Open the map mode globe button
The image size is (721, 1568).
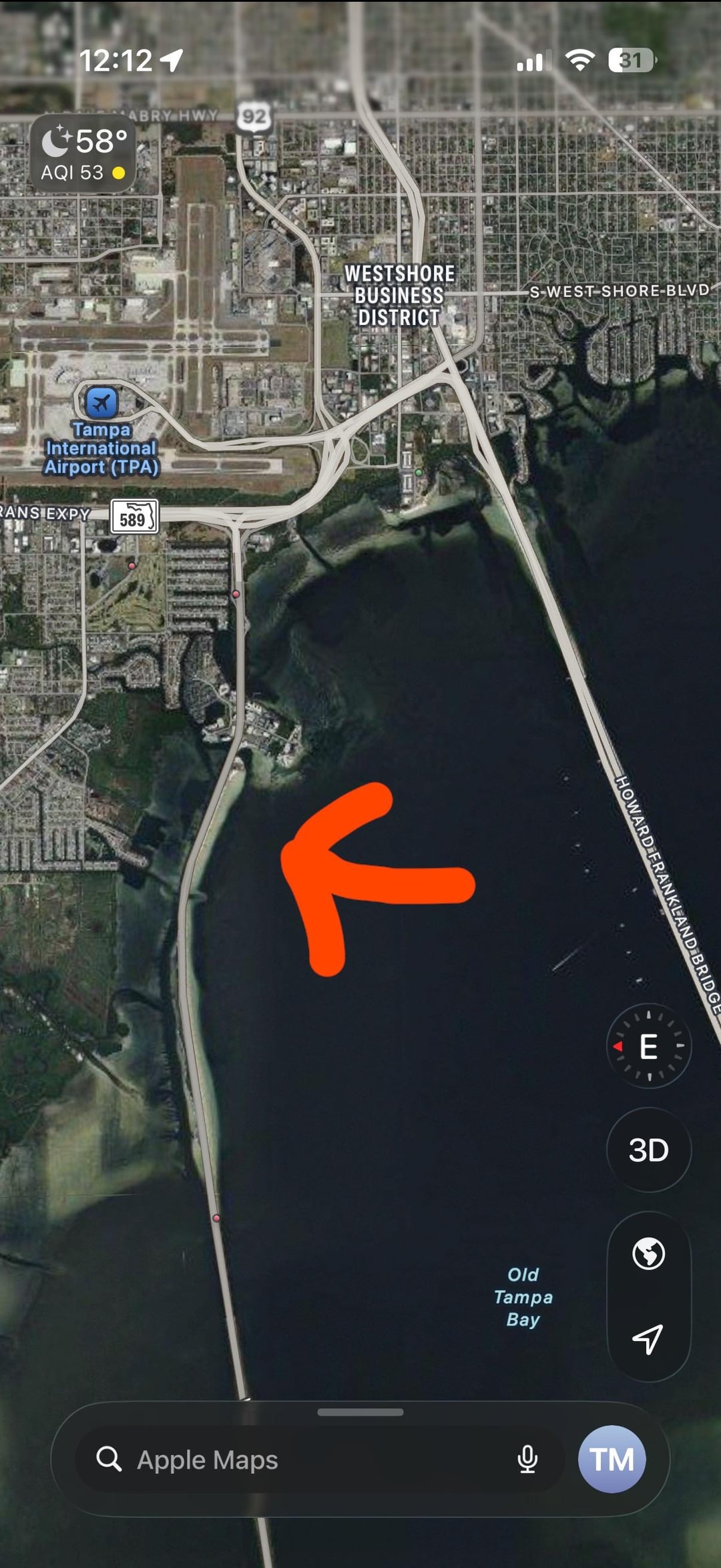tap(648, 1253)
